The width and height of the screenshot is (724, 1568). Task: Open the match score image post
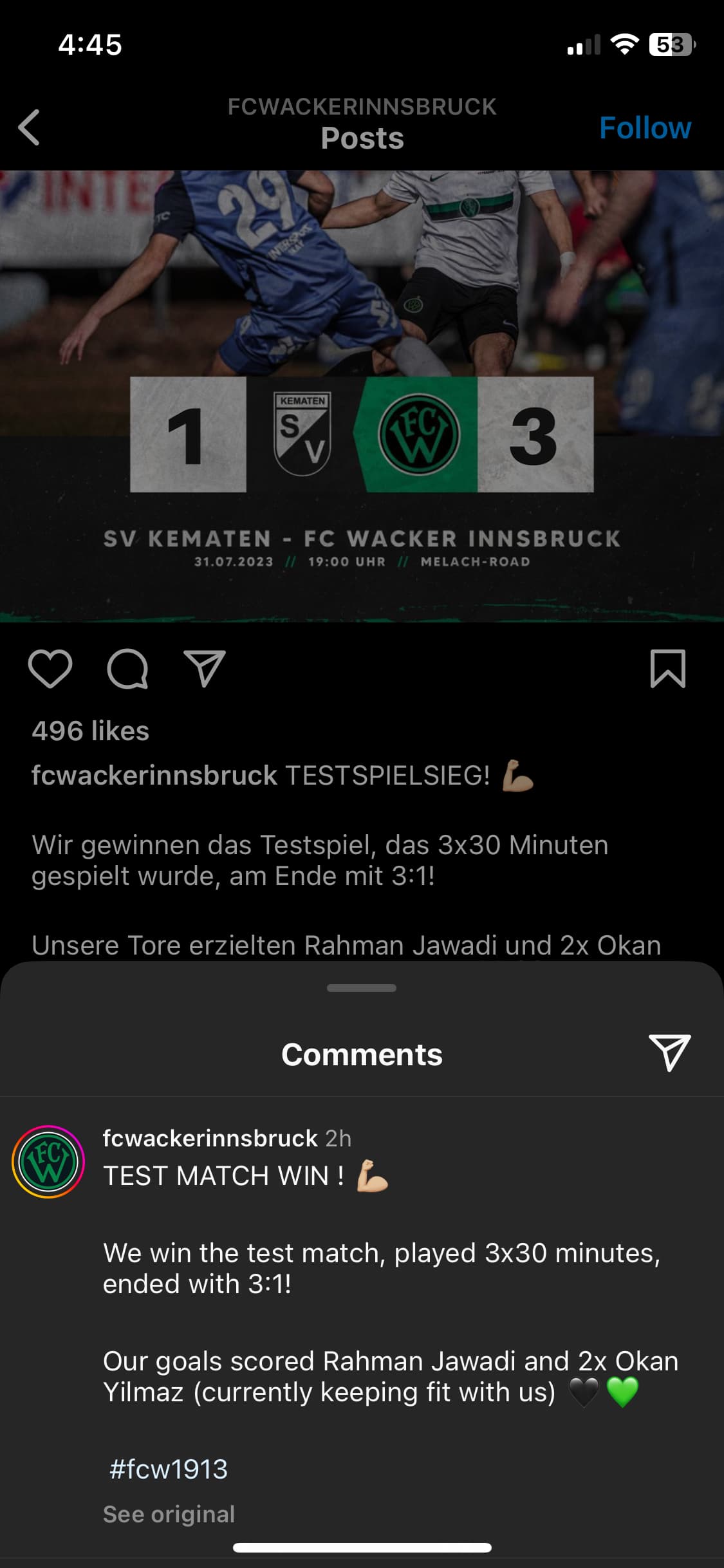click(362, 396)
